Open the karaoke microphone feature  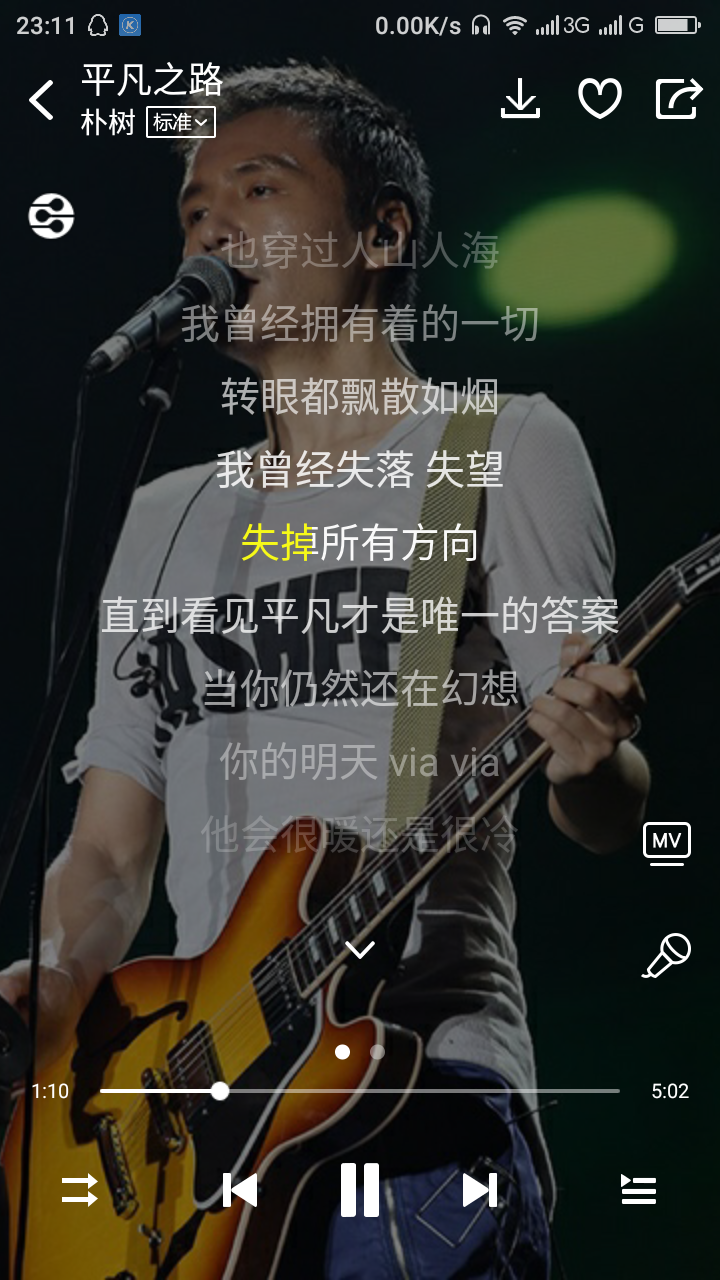click(x=666, y=956)
